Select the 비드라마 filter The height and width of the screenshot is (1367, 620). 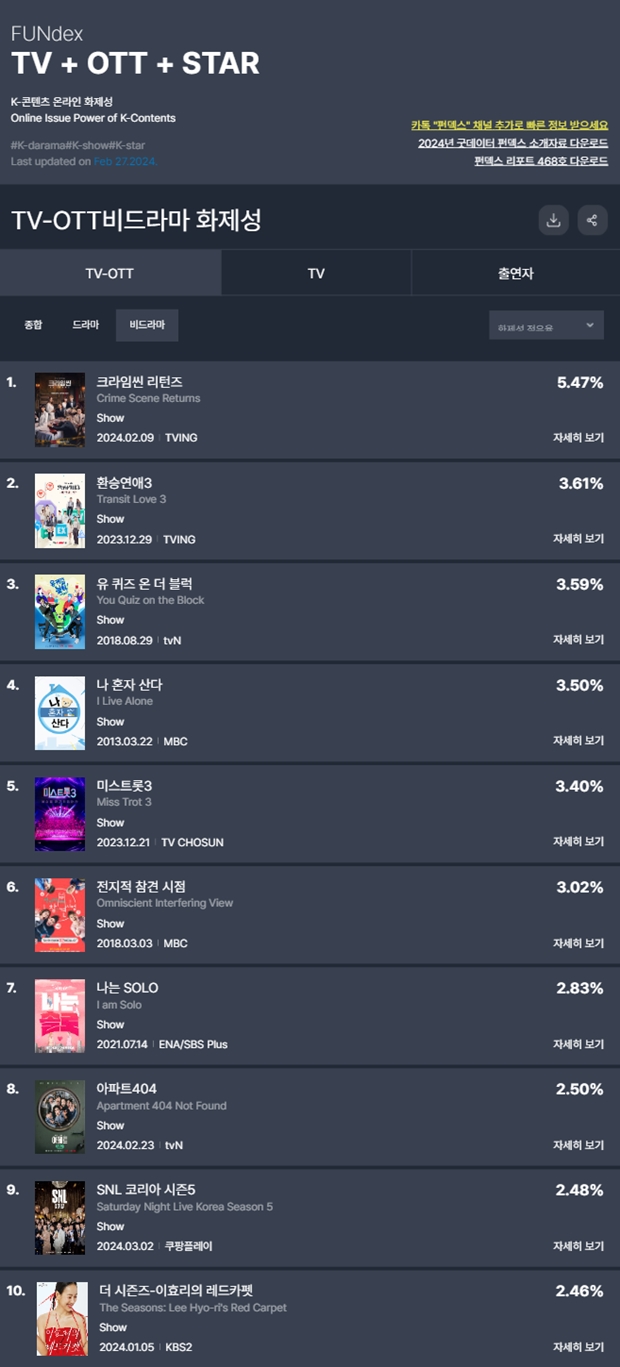(x=147, y=325)
